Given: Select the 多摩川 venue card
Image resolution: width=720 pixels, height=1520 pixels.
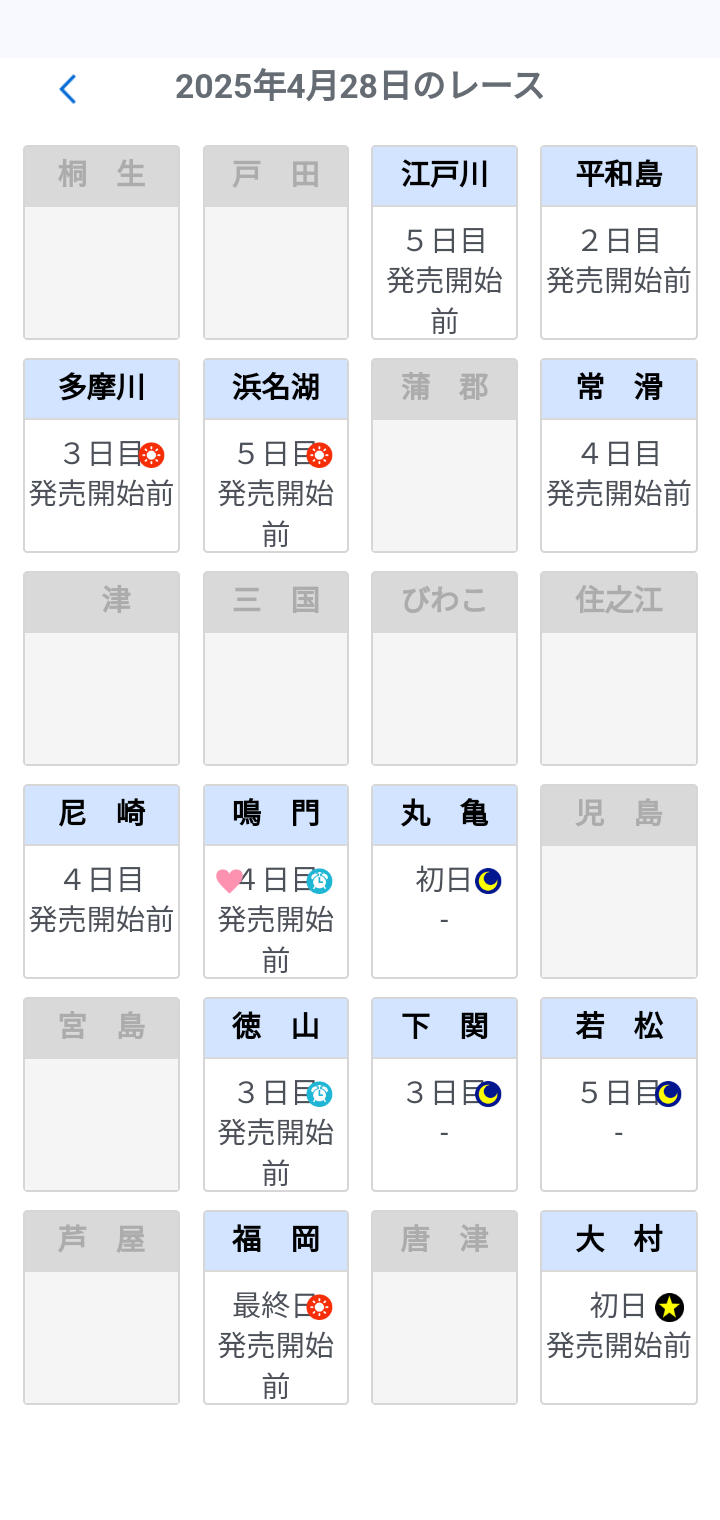Looking at the screenshot, I should tap(101, 456).
